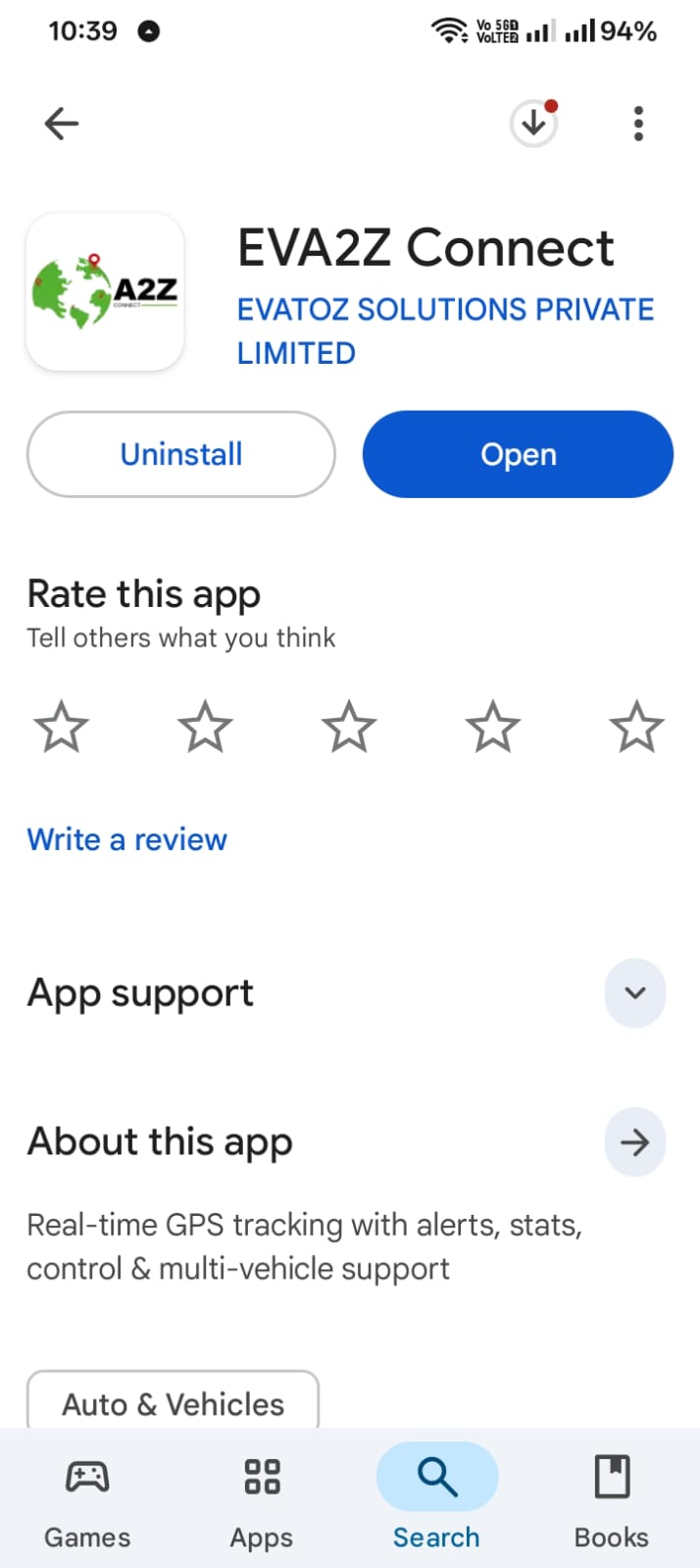Go to the Search tab
This screenshot has width=700, height=1568.
click(x=436, y=1496)
